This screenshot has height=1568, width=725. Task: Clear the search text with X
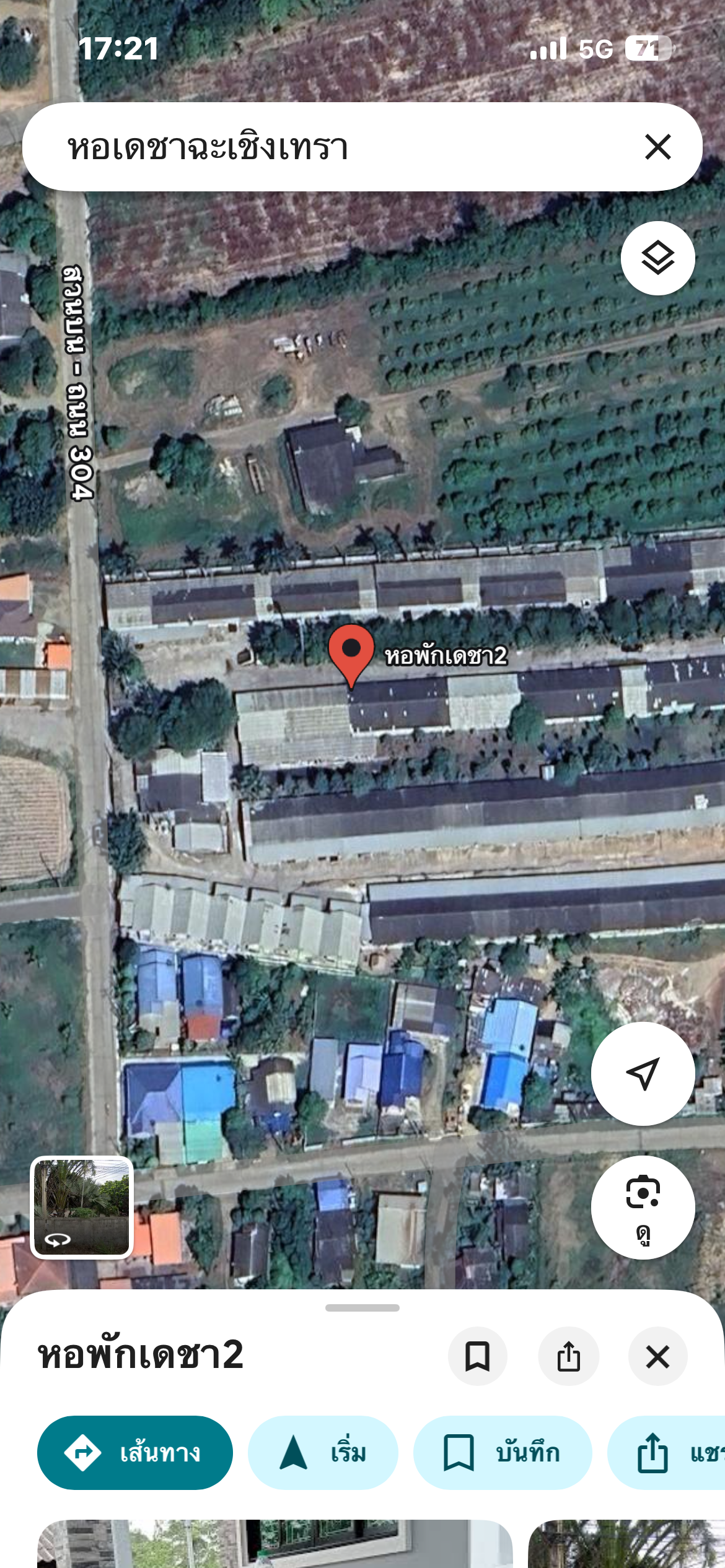657,147
